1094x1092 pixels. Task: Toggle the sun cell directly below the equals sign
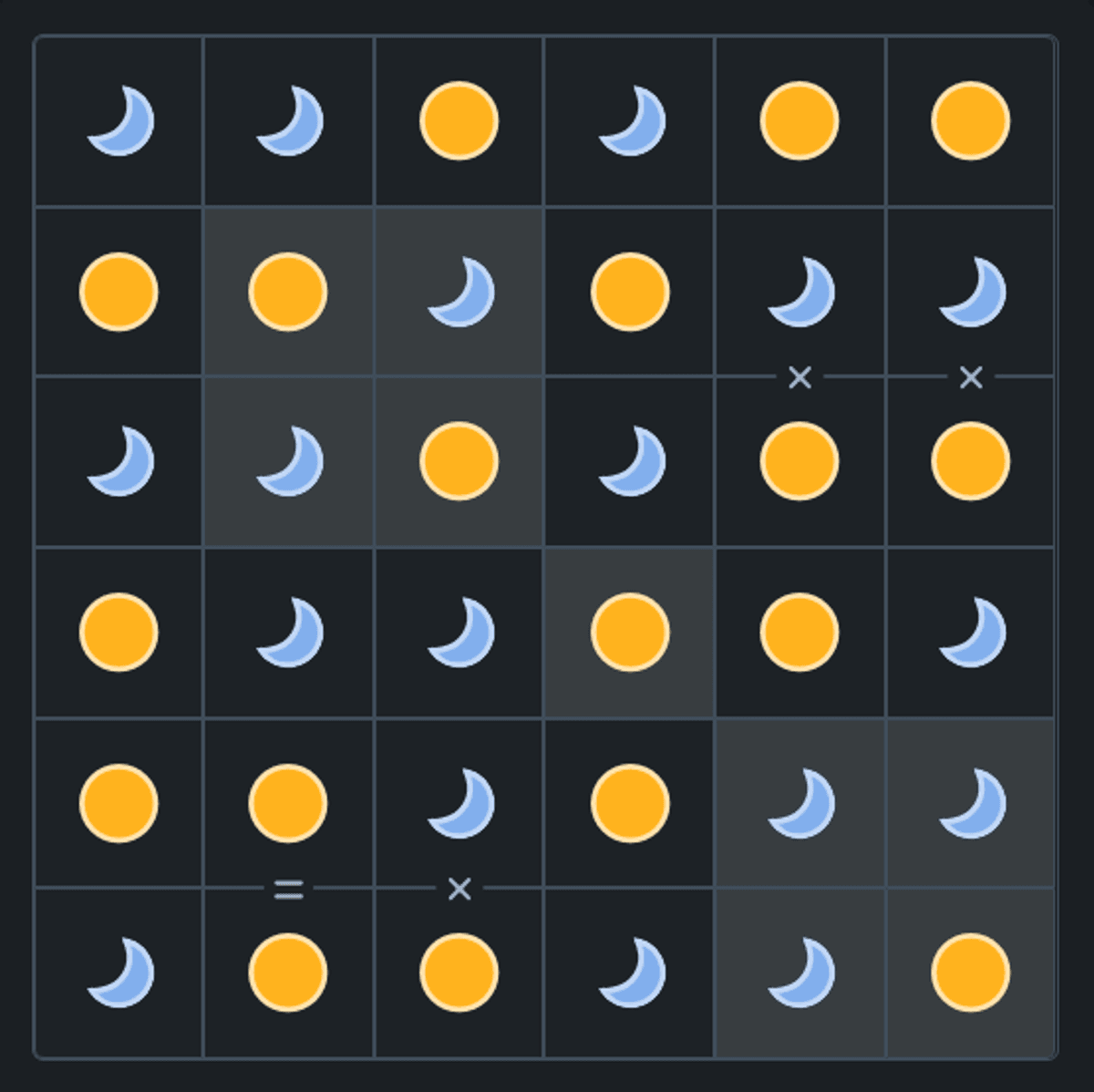pyautogui.click(x=288, y=973)
